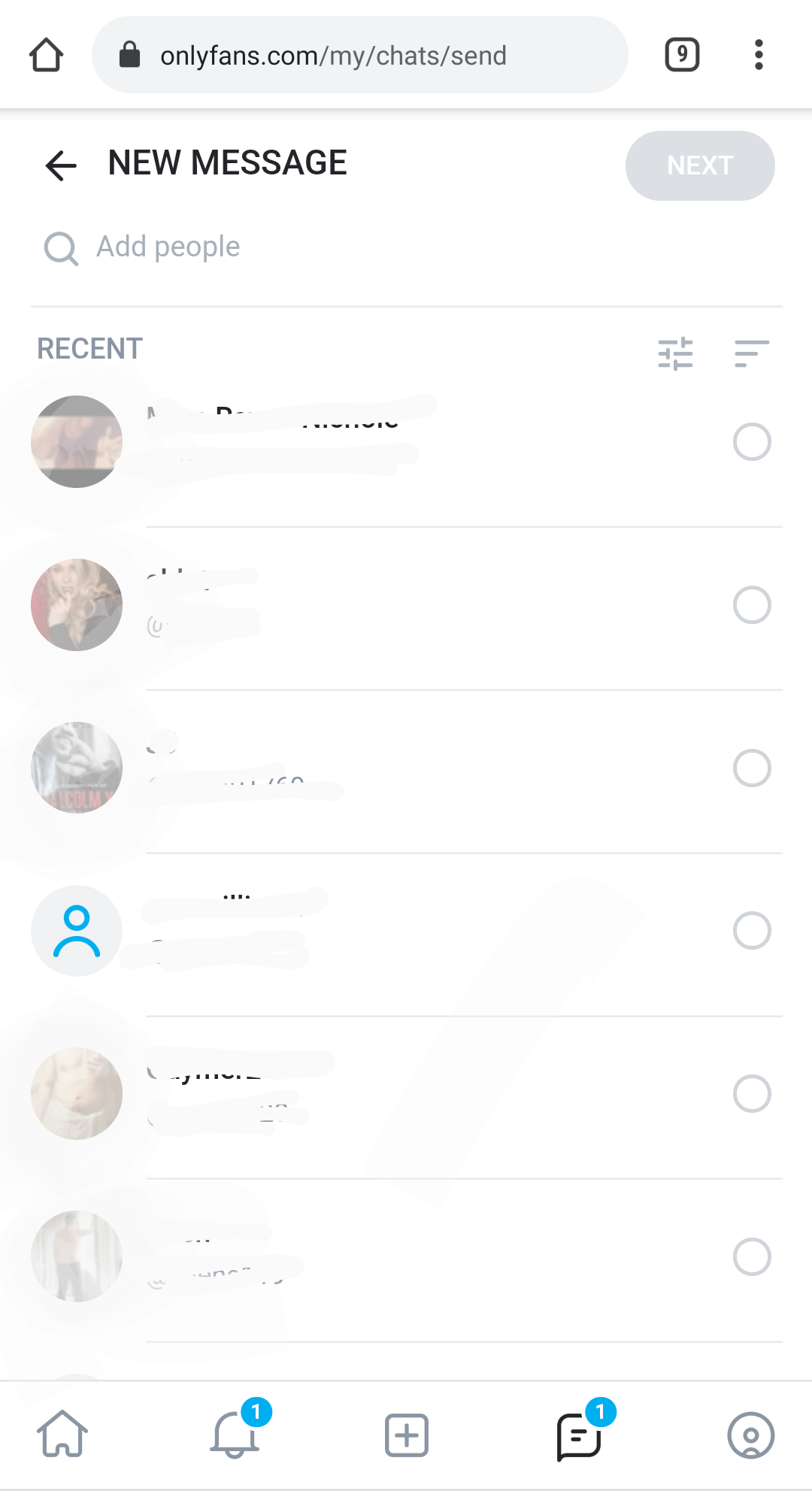Edit the onlyfans.com address bar

(x=359, y=55)
